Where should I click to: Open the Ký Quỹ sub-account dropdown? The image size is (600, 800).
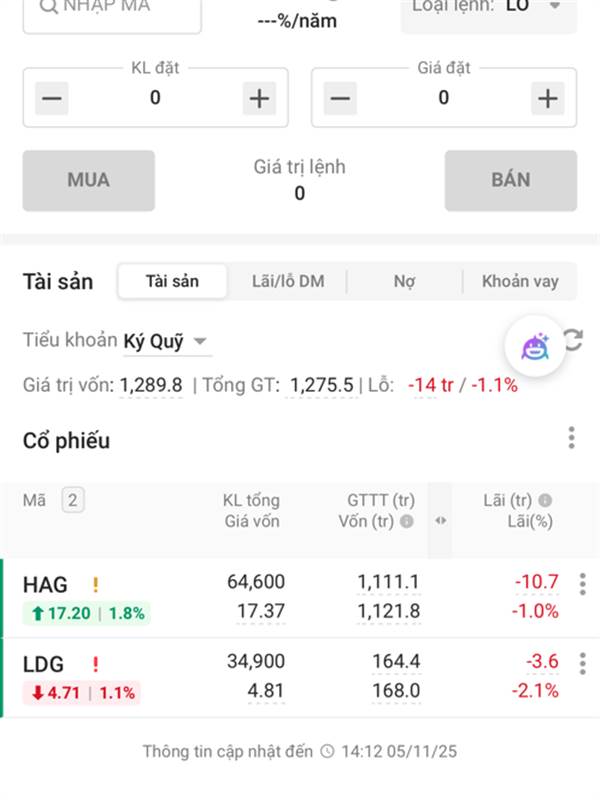[x=165, y=341]
